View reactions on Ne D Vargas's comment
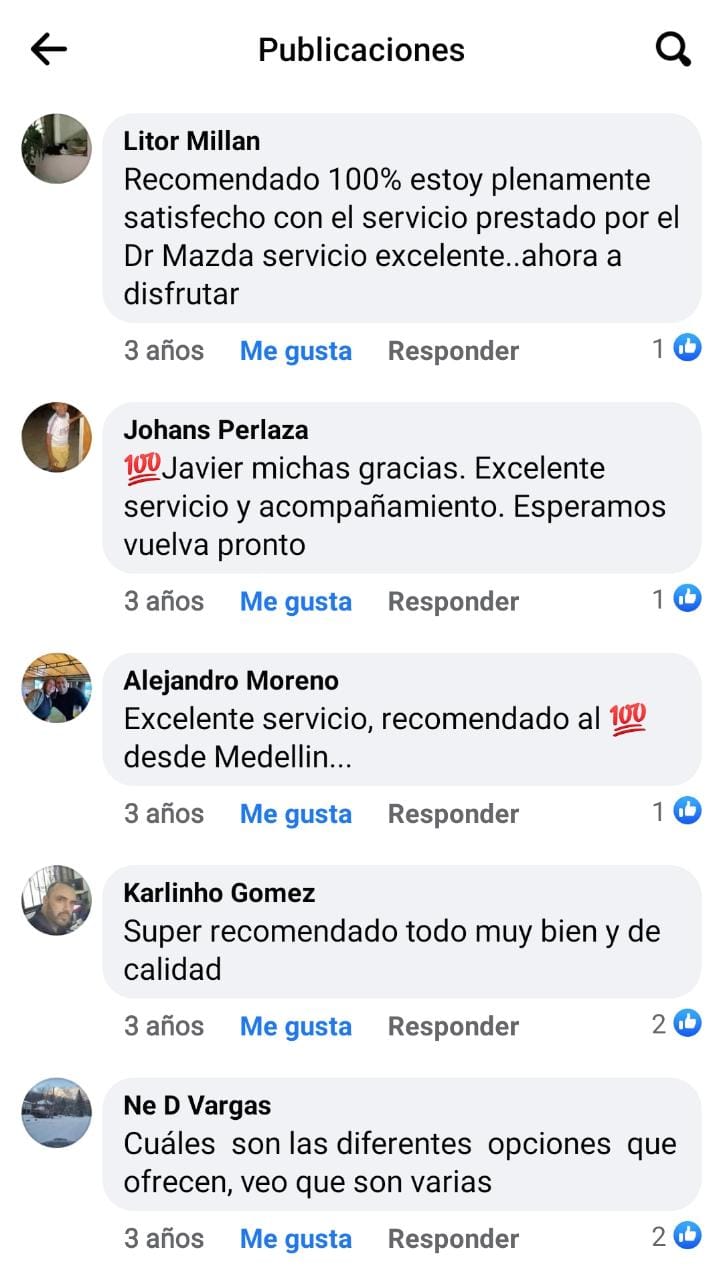Viewport: 723px width, 1280px height. point(676,1236)
